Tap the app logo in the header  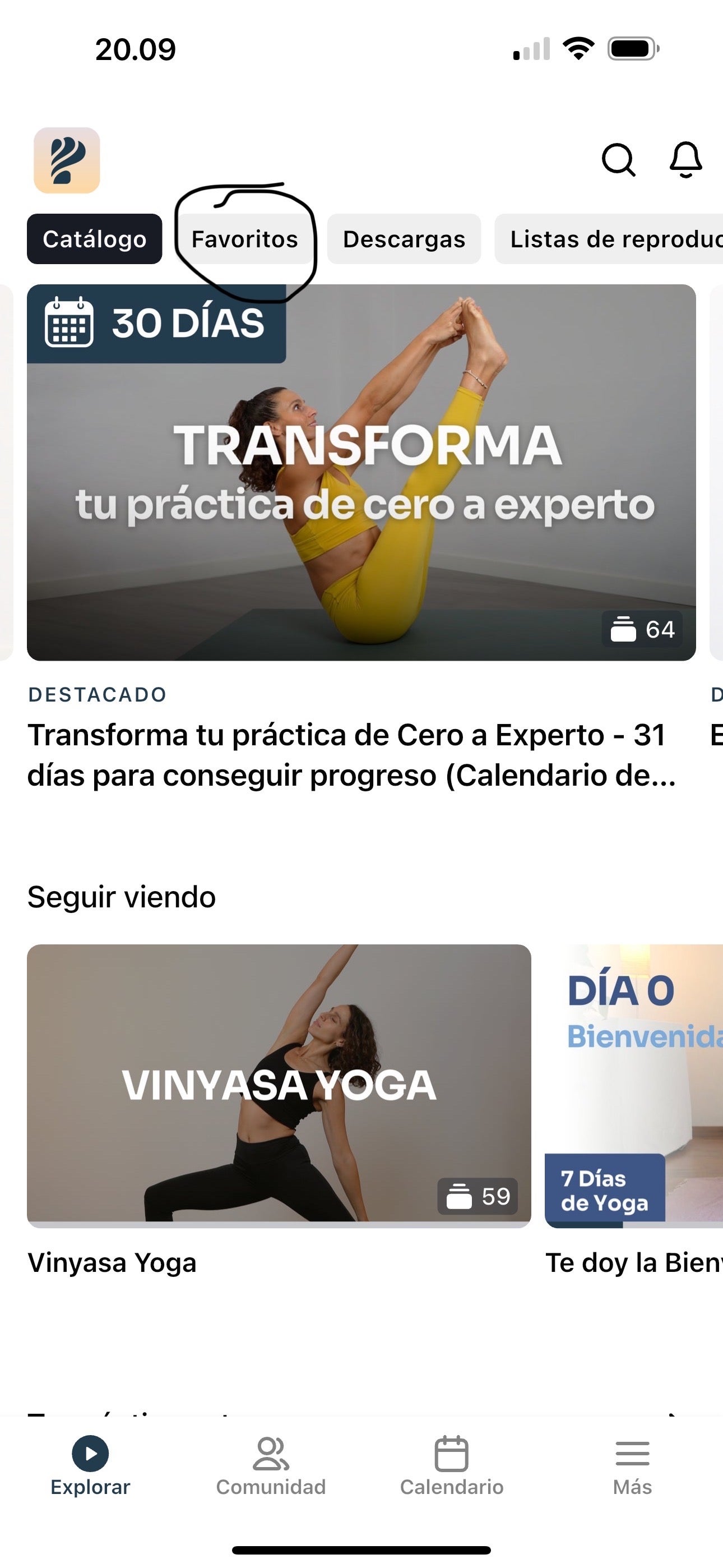point(67,160)
